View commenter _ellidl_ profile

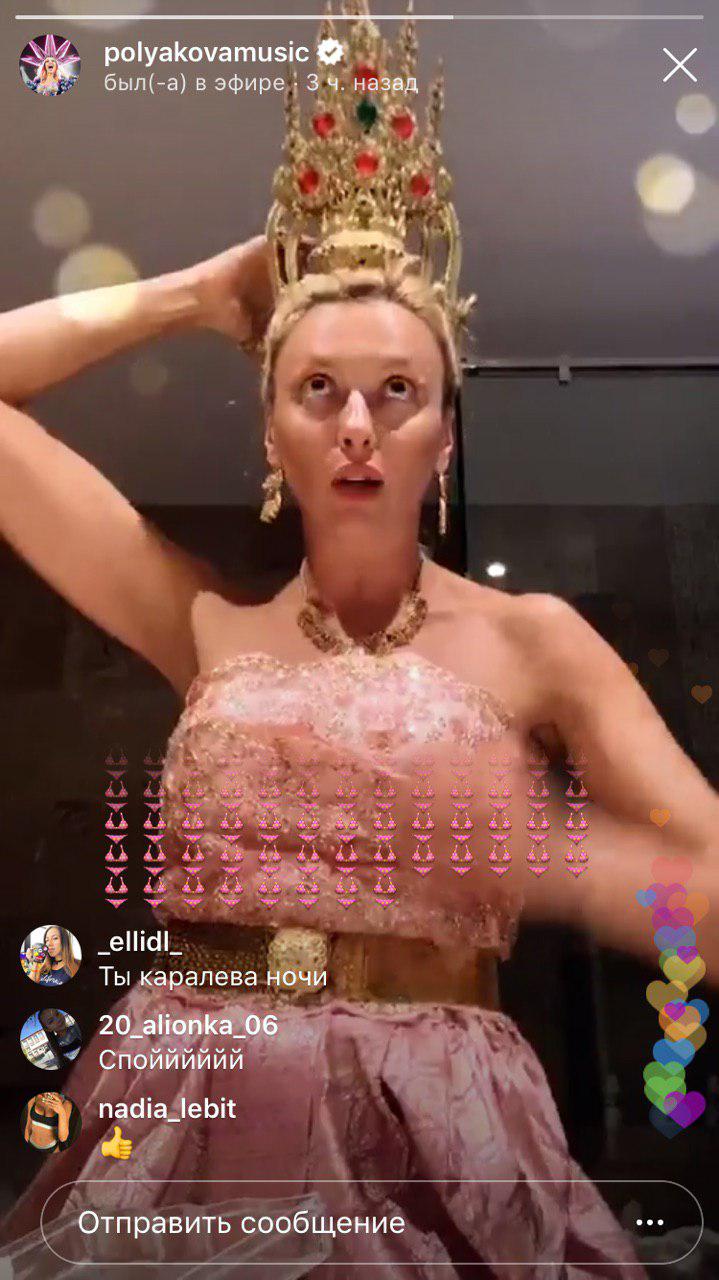click(x=50, y=955)
